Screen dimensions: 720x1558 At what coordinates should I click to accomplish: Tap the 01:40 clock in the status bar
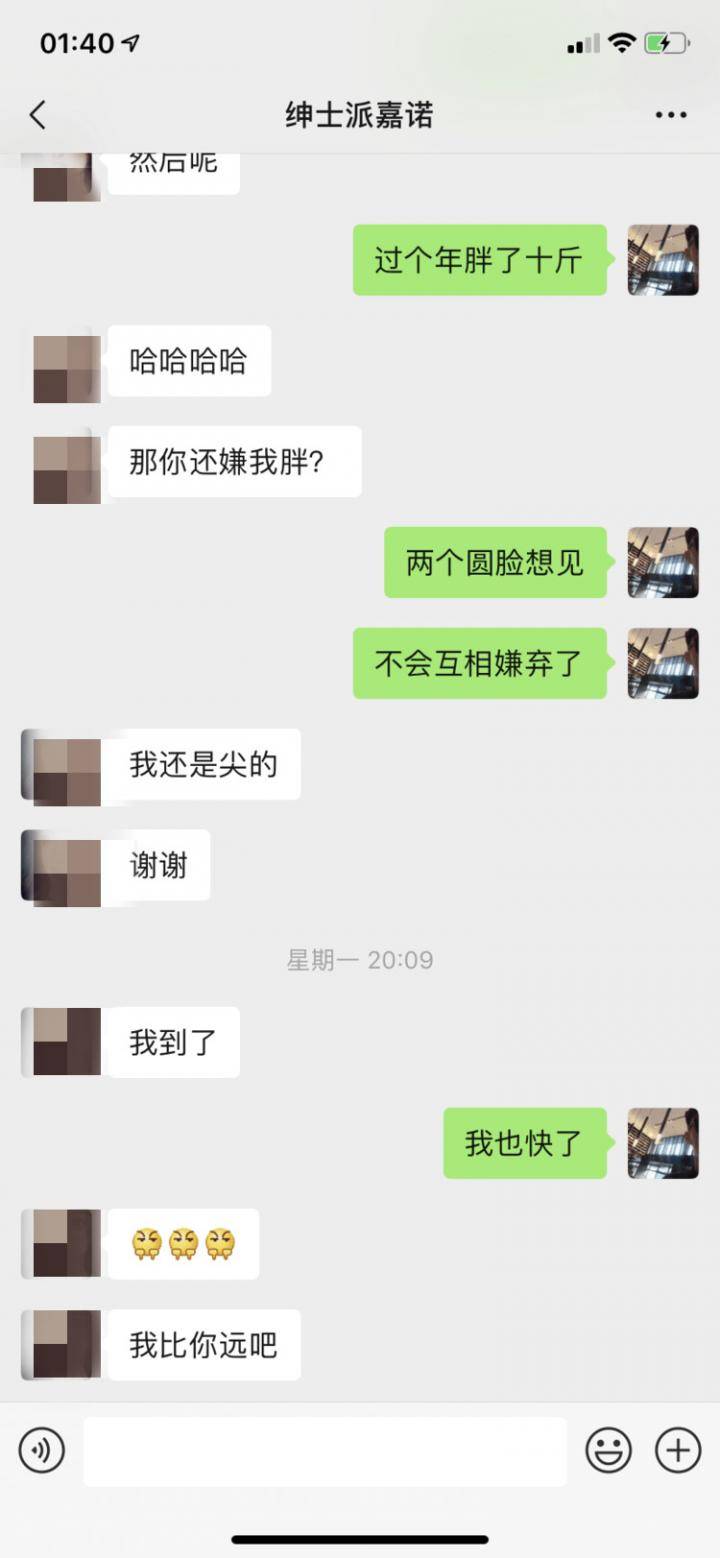point(75,42)
